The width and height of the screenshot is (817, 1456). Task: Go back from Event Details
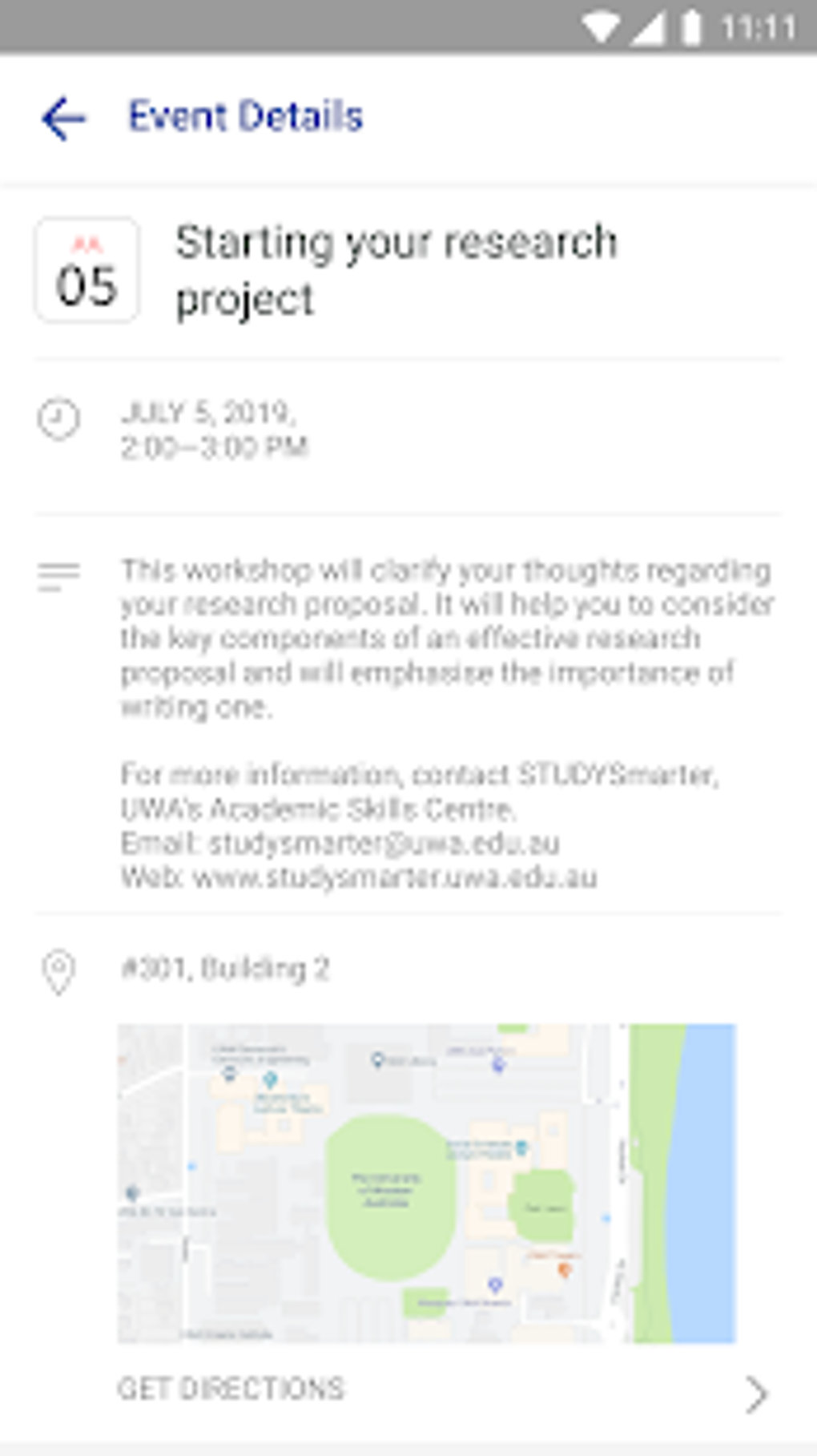[x=63, y=119]
